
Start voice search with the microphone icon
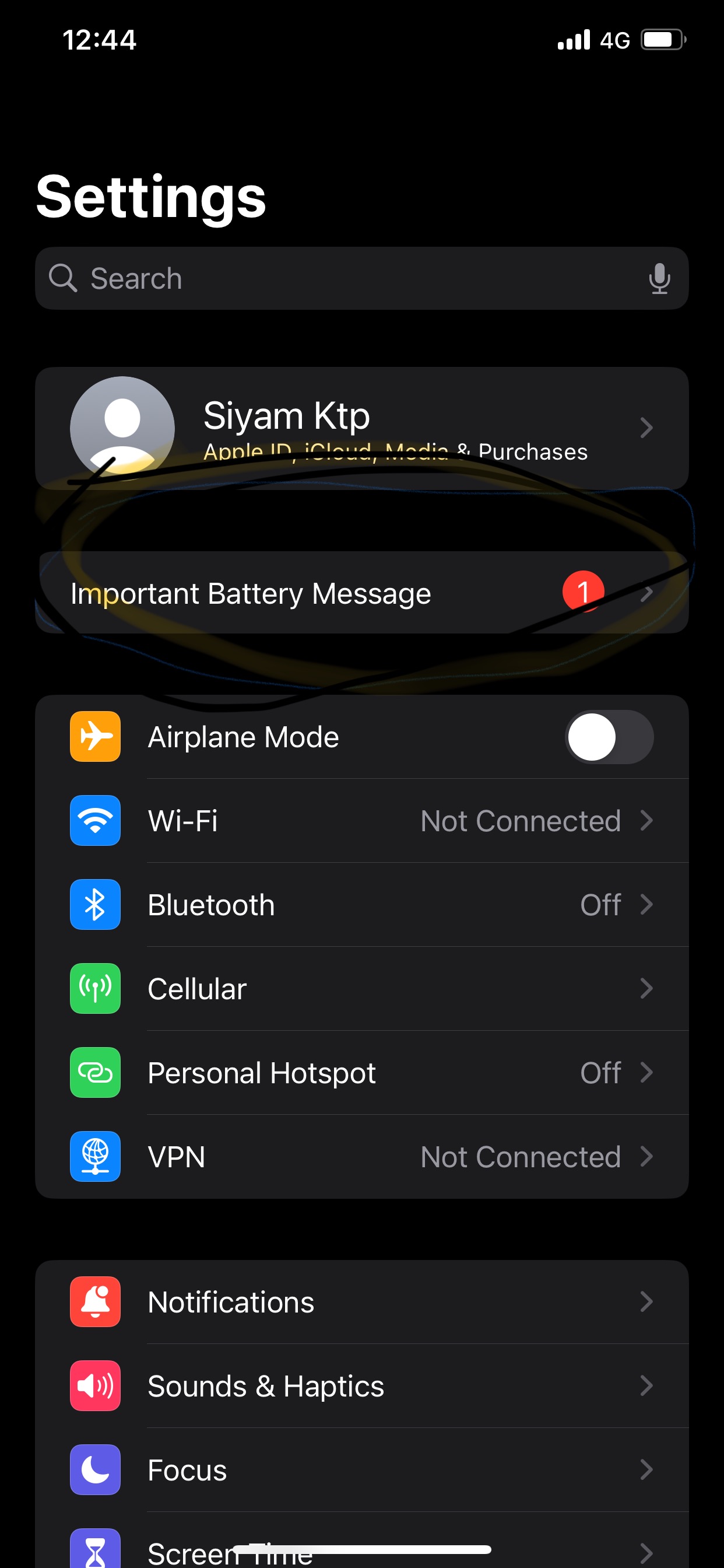click(660, 278)
